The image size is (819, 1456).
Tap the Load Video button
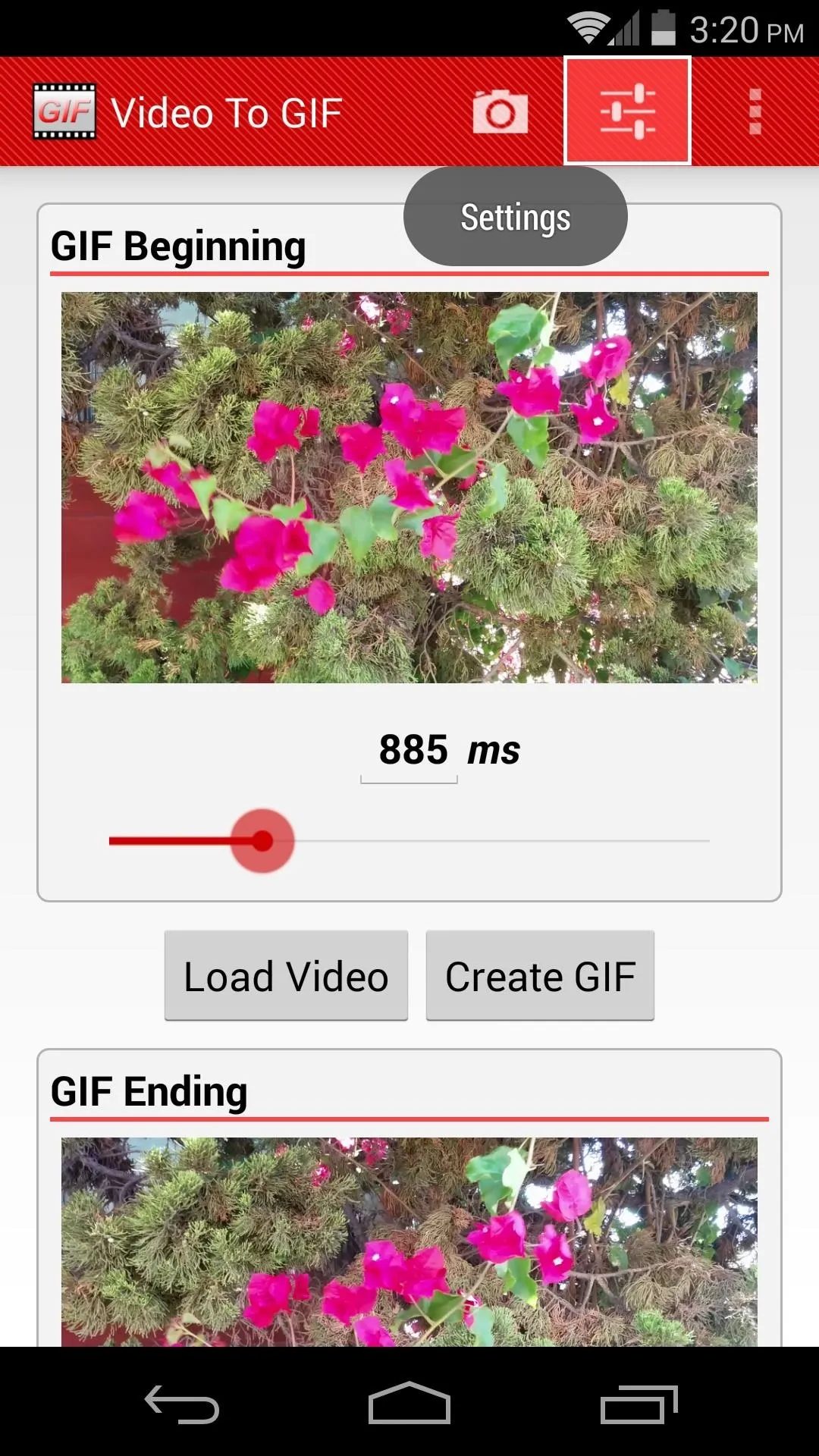pos(286,975)
